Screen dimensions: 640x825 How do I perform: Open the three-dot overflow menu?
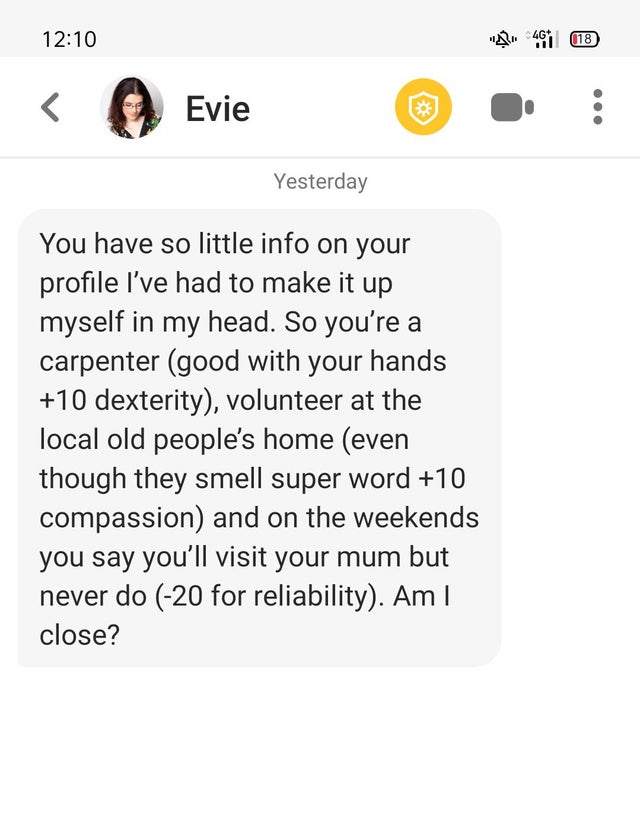[597, 107]
